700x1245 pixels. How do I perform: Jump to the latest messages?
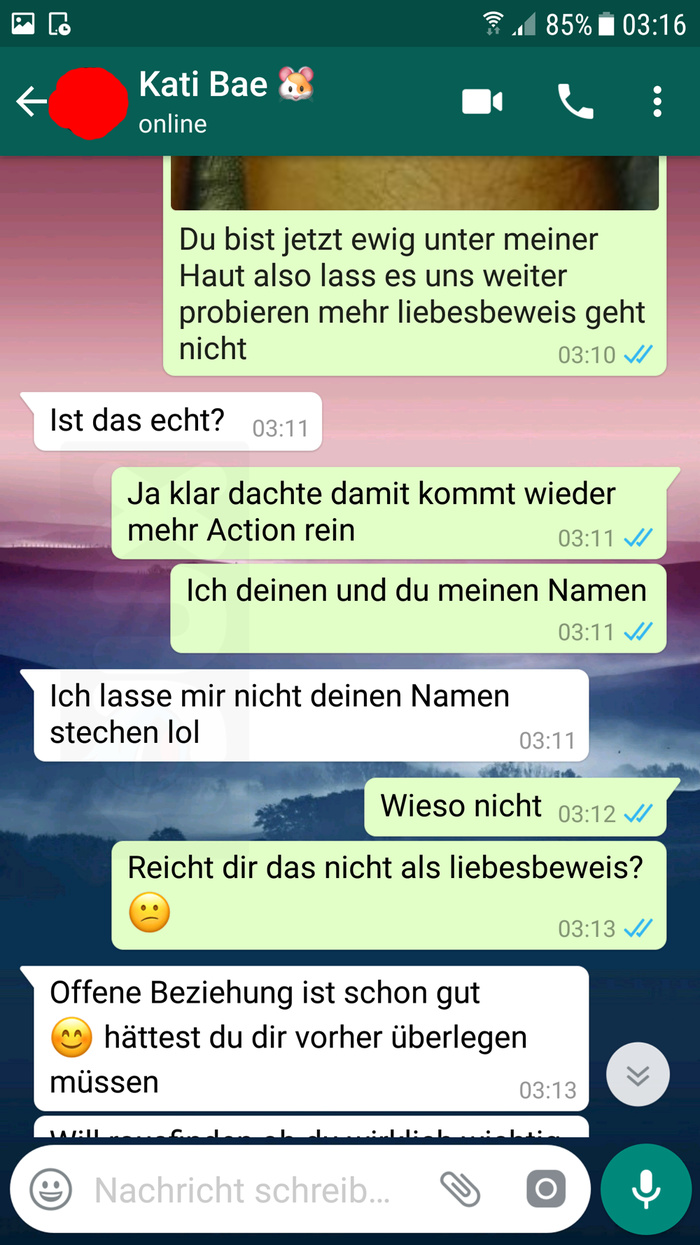(x=638, y=1074)
